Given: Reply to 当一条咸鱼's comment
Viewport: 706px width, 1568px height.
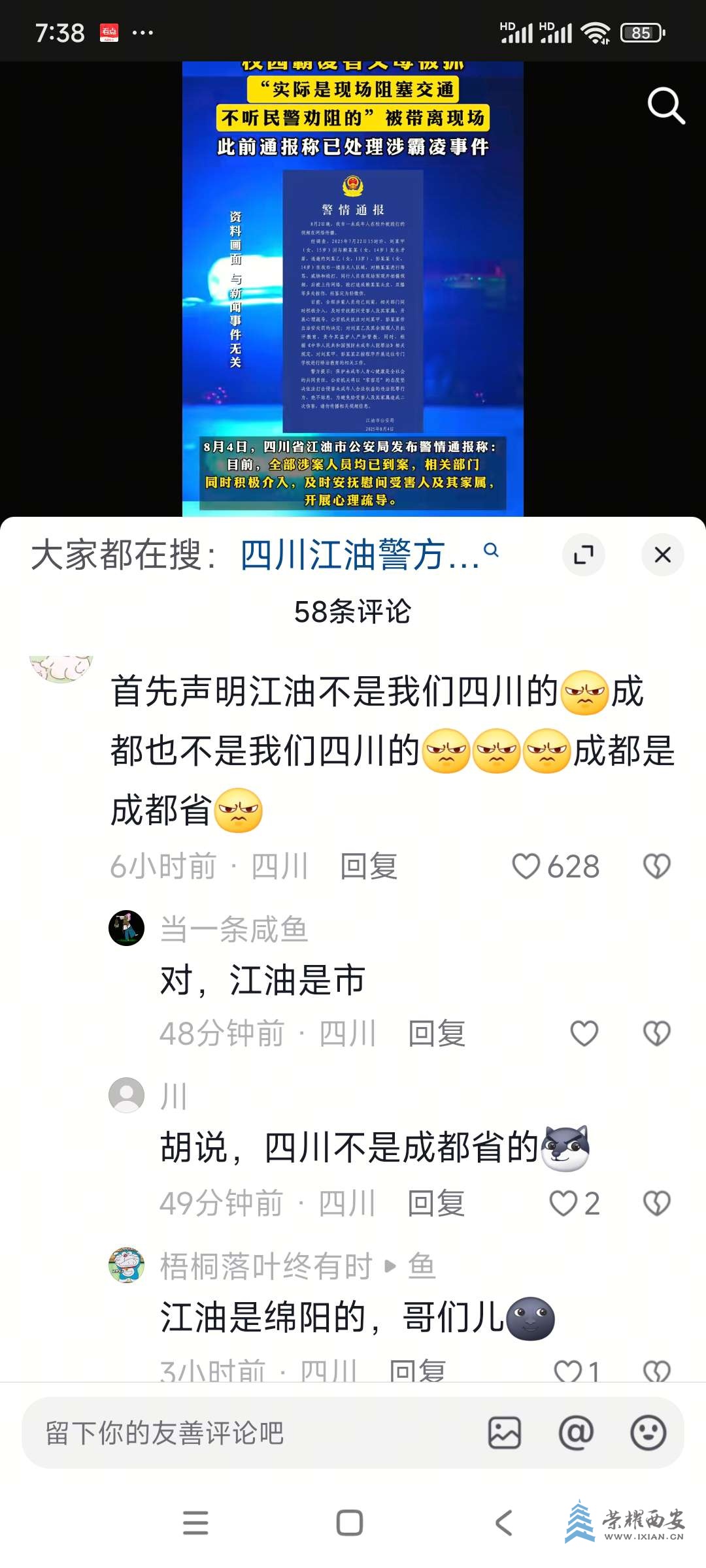Looking at the screenshot, I should [x=436, y=1034].
